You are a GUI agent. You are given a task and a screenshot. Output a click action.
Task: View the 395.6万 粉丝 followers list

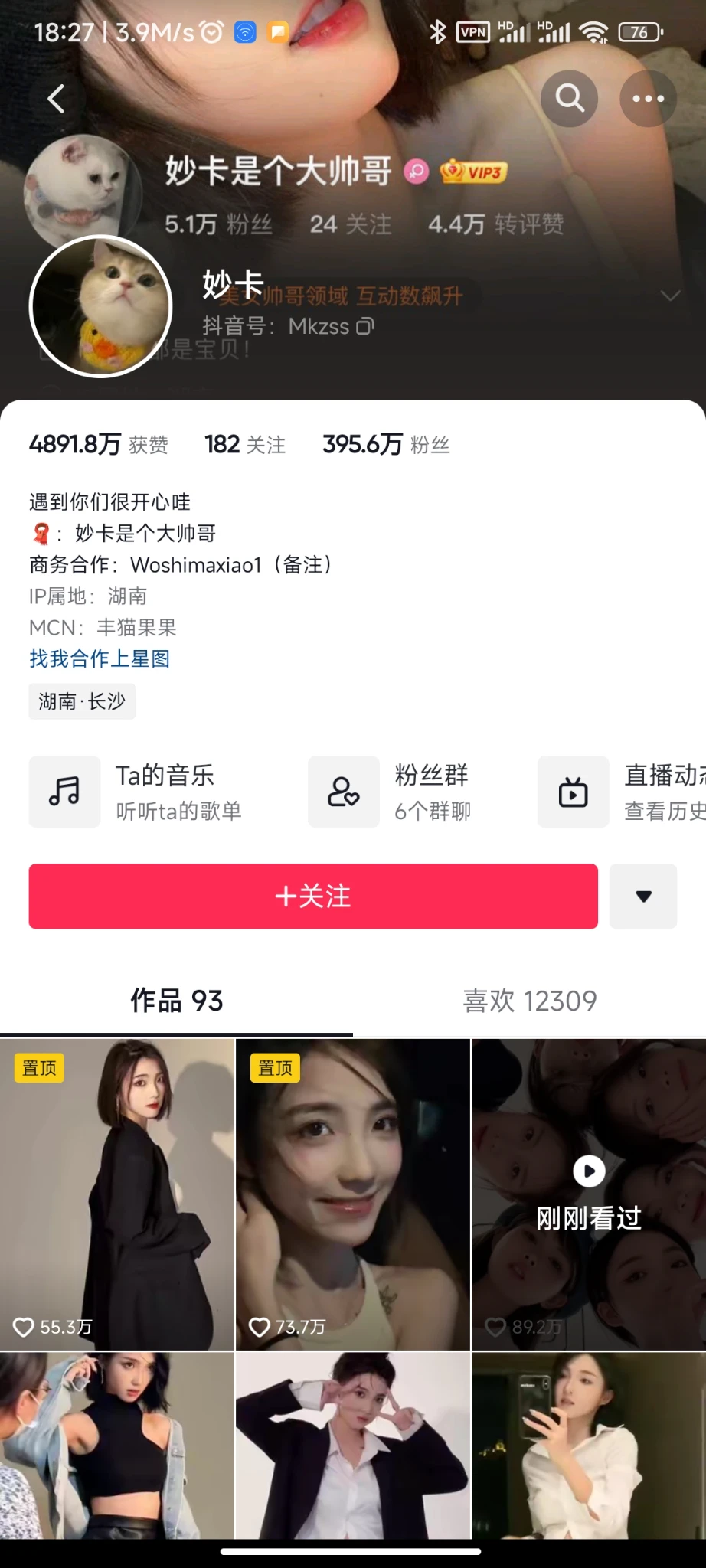click(x=386, y=444)
